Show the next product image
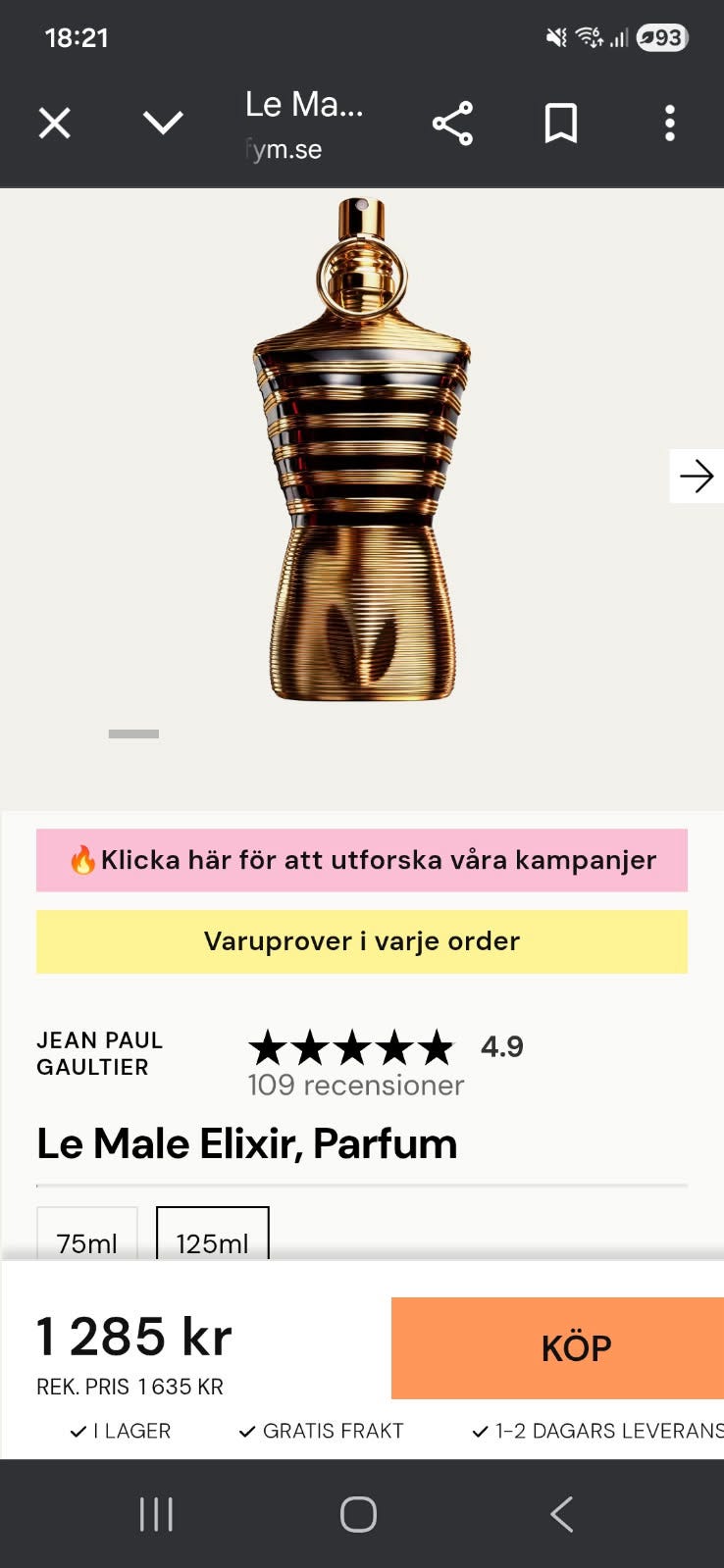Viewport: 724px width, 1568px height. 697,477
